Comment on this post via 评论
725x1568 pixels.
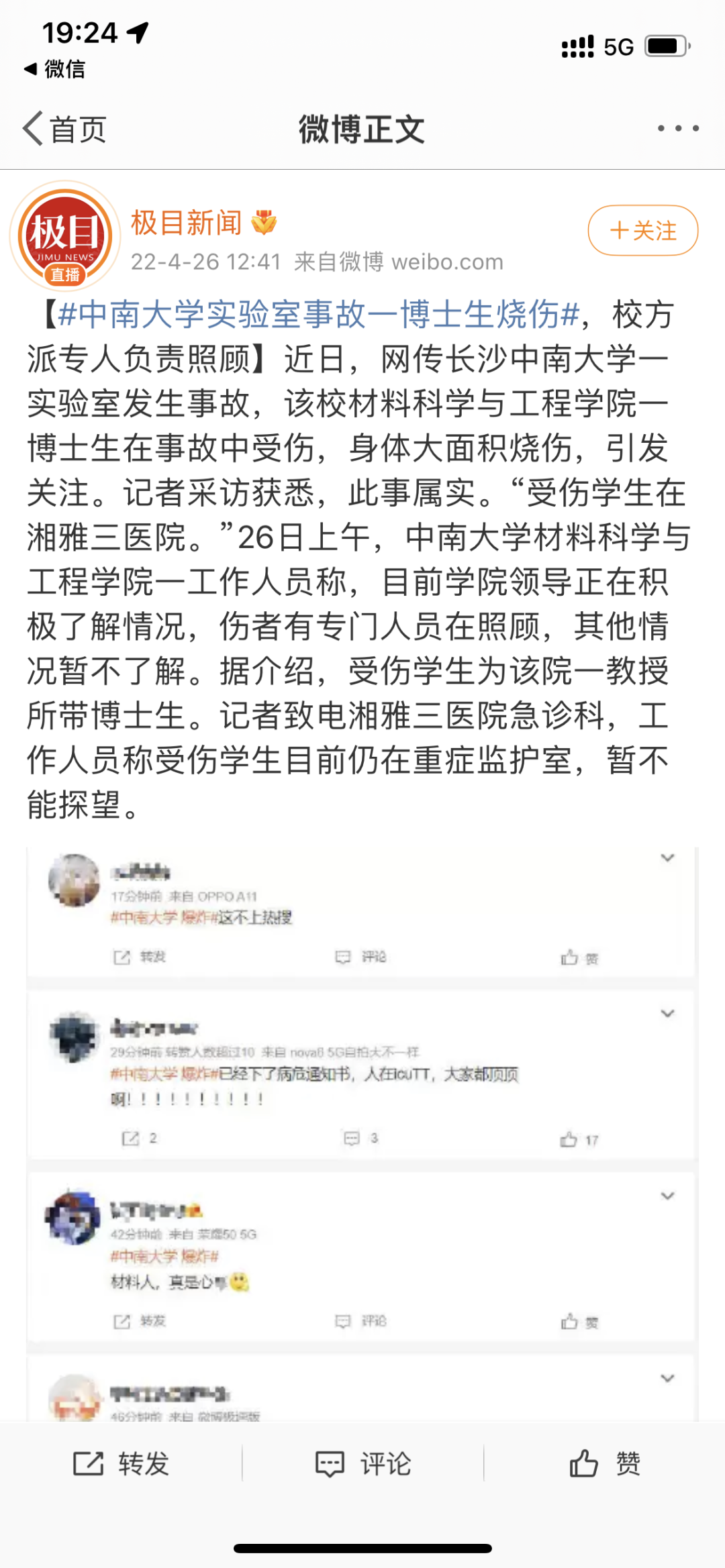pos(363,1463)
